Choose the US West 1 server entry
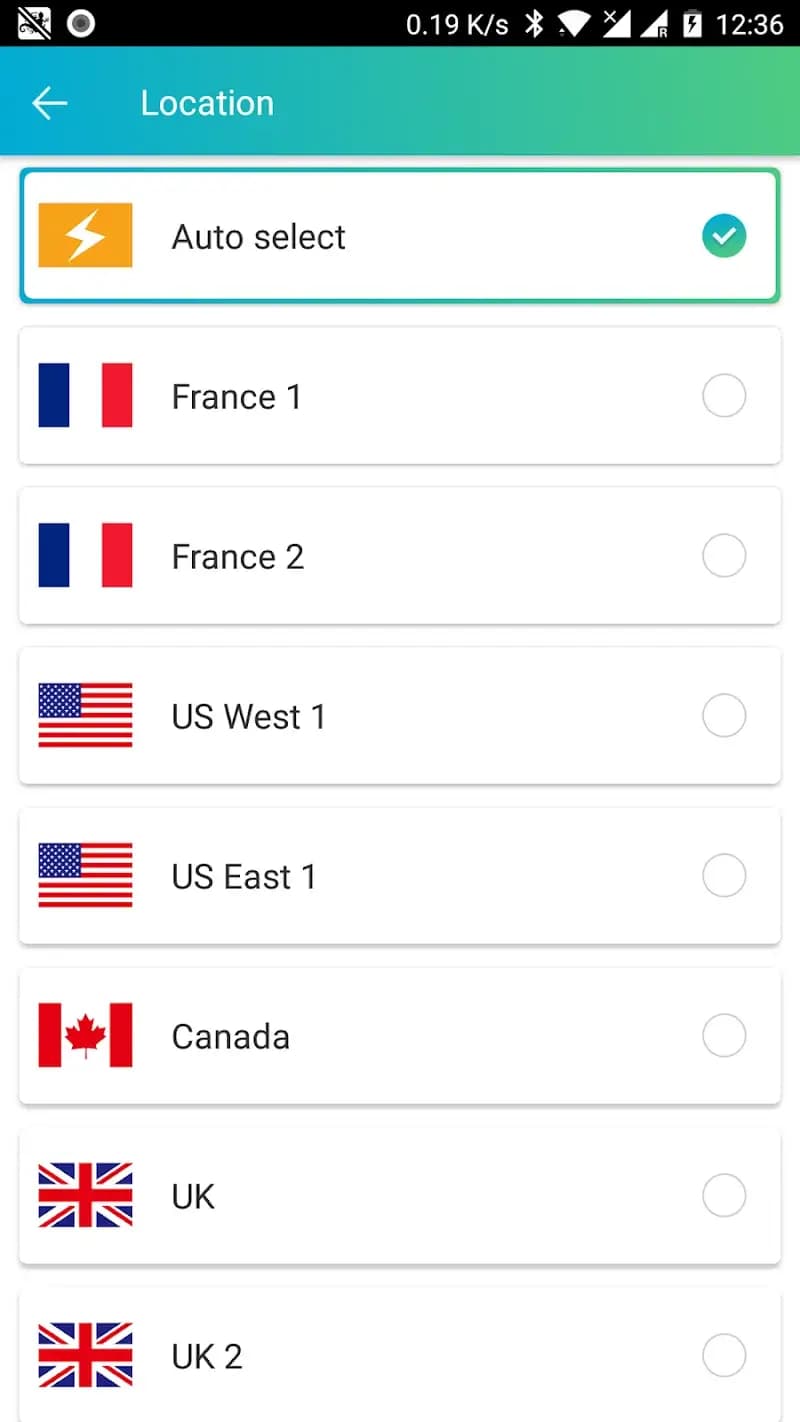Image resolution: width=800 pixels, height=1422 pixels. click(400, 716)
